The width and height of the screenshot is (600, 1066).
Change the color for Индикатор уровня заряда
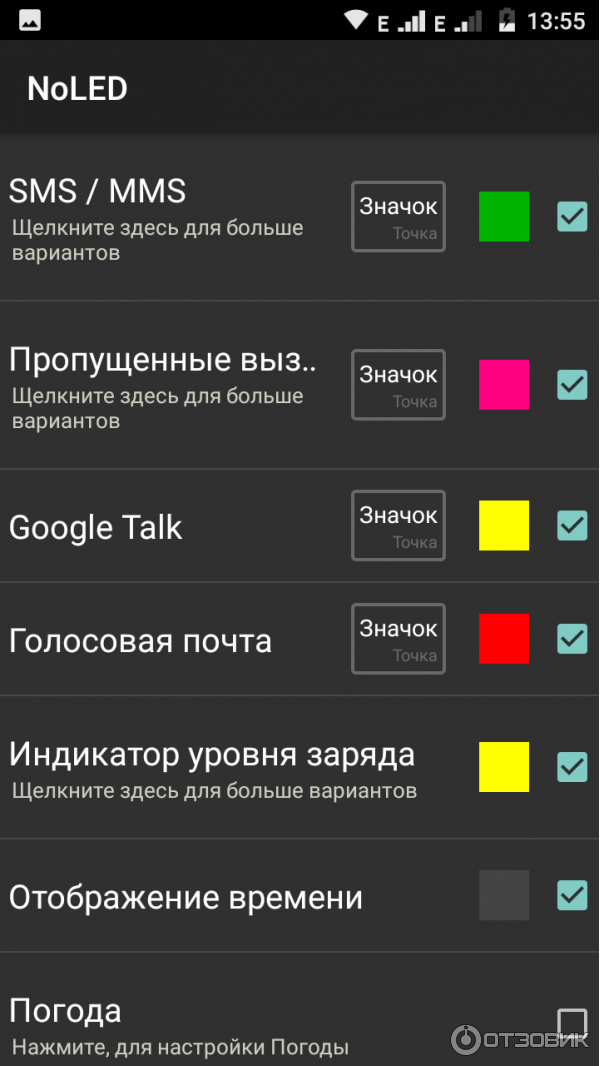(504, 767)
